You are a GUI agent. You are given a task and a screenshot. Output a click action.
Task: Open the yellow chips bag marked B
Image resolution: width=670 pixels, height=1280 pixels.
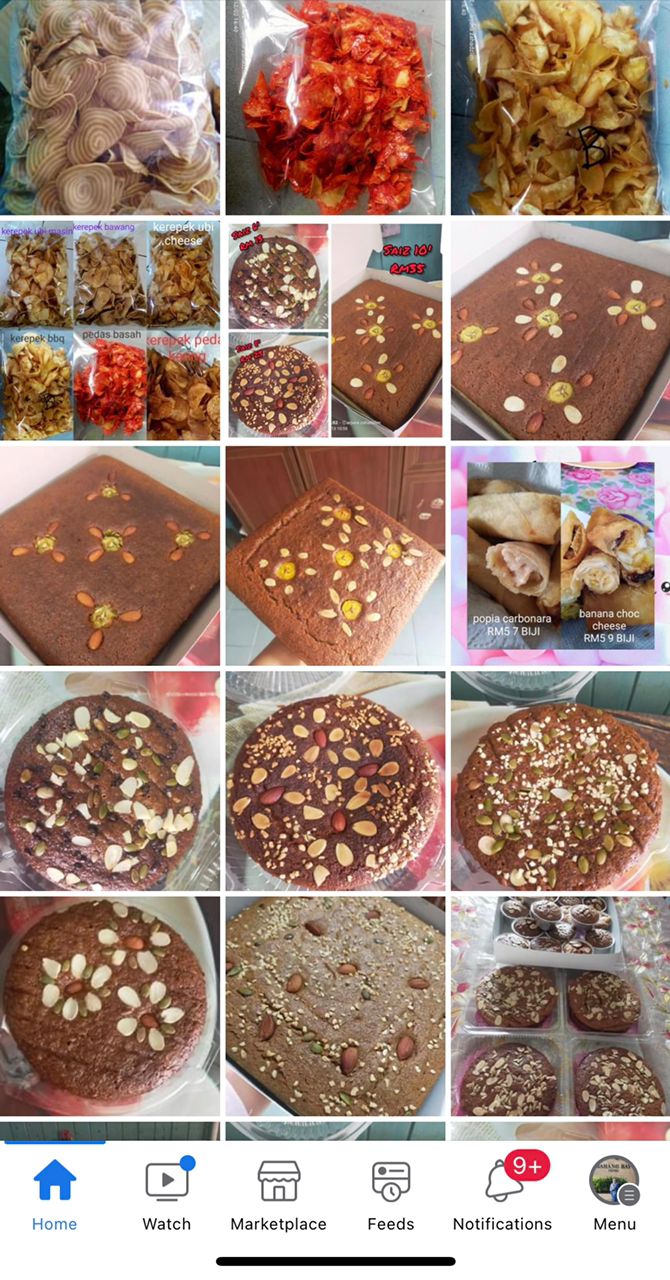point(560,107)
